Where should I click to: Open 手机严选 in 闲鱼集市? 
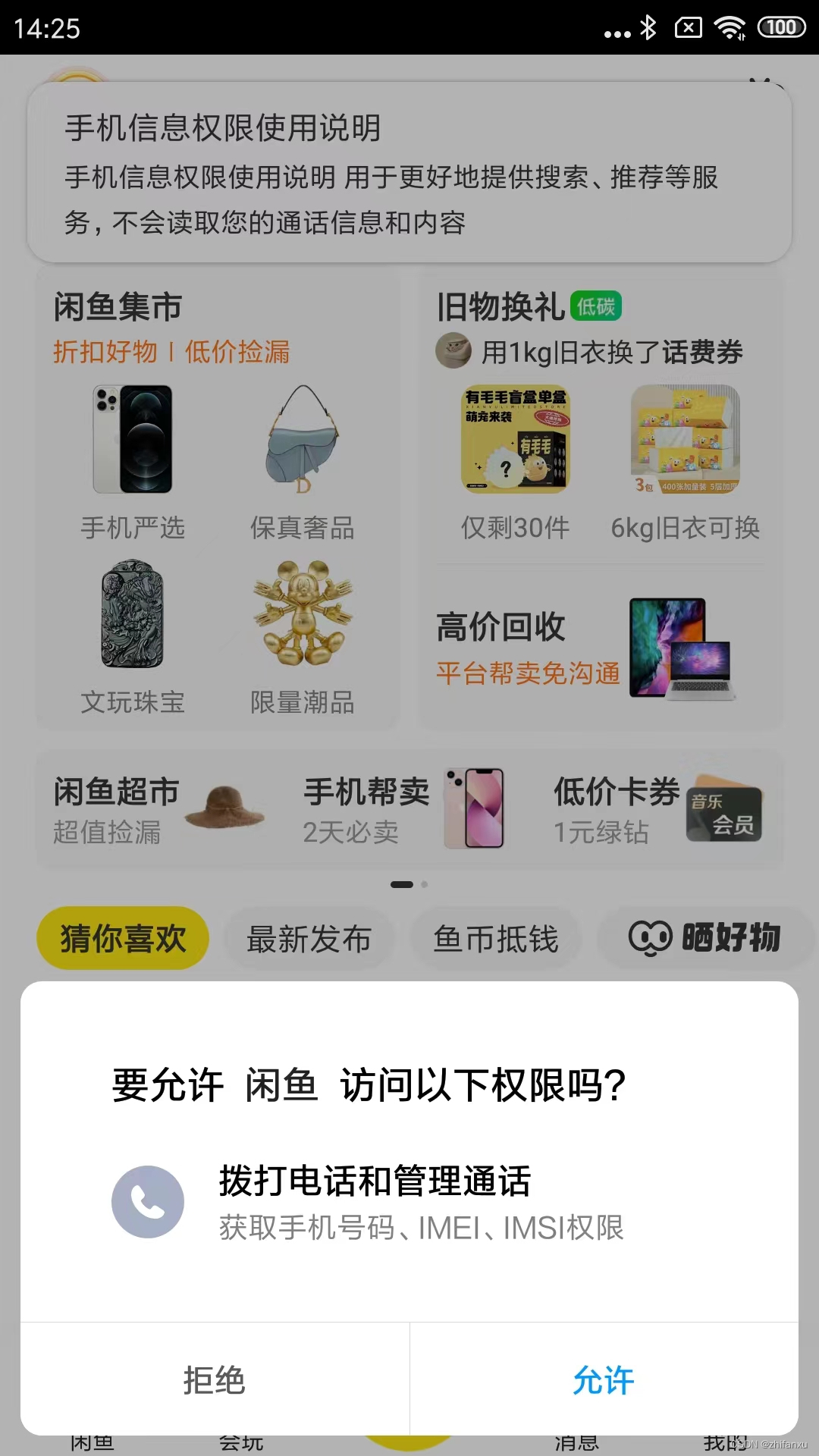[x=133, y=463]
